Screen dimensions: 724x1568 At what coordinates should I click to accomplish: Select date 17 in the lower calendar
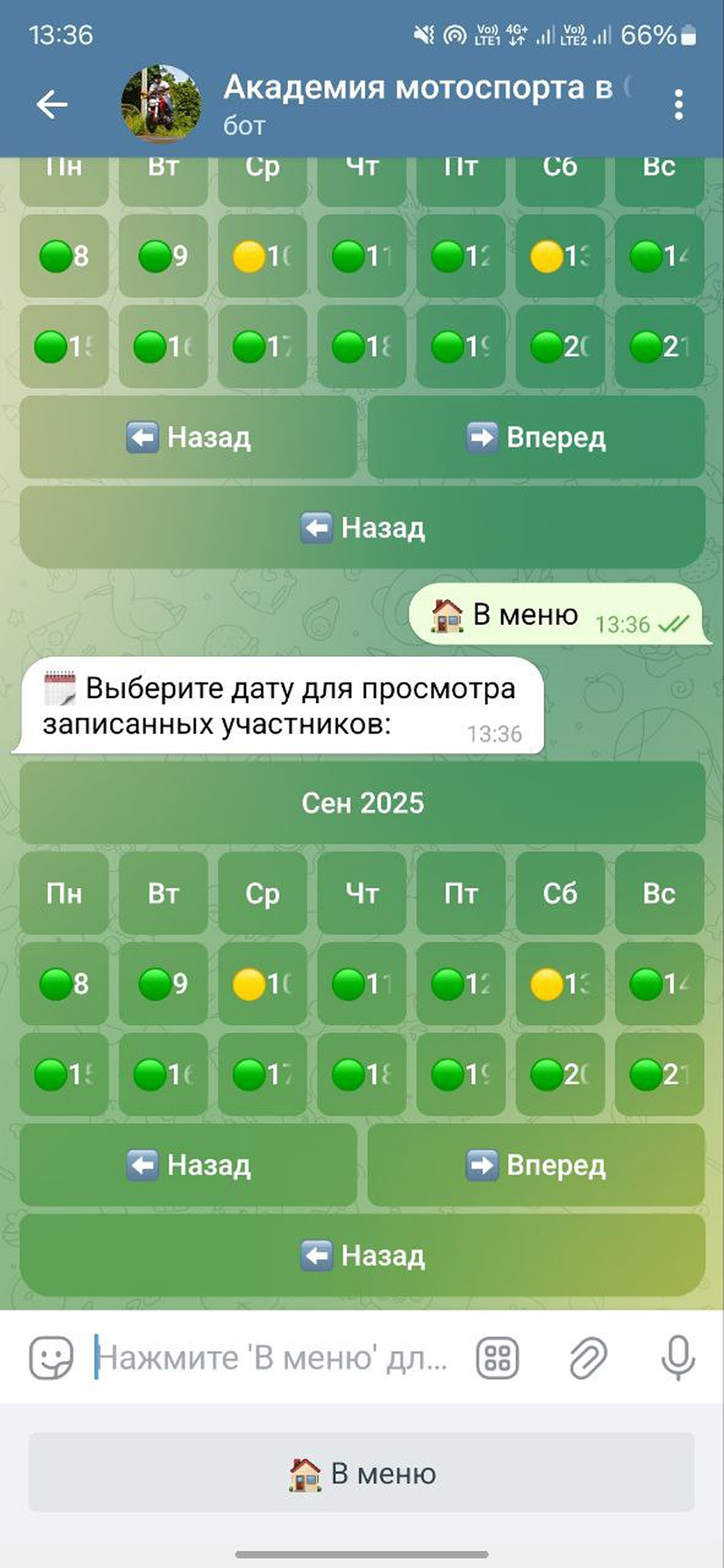262,1075
